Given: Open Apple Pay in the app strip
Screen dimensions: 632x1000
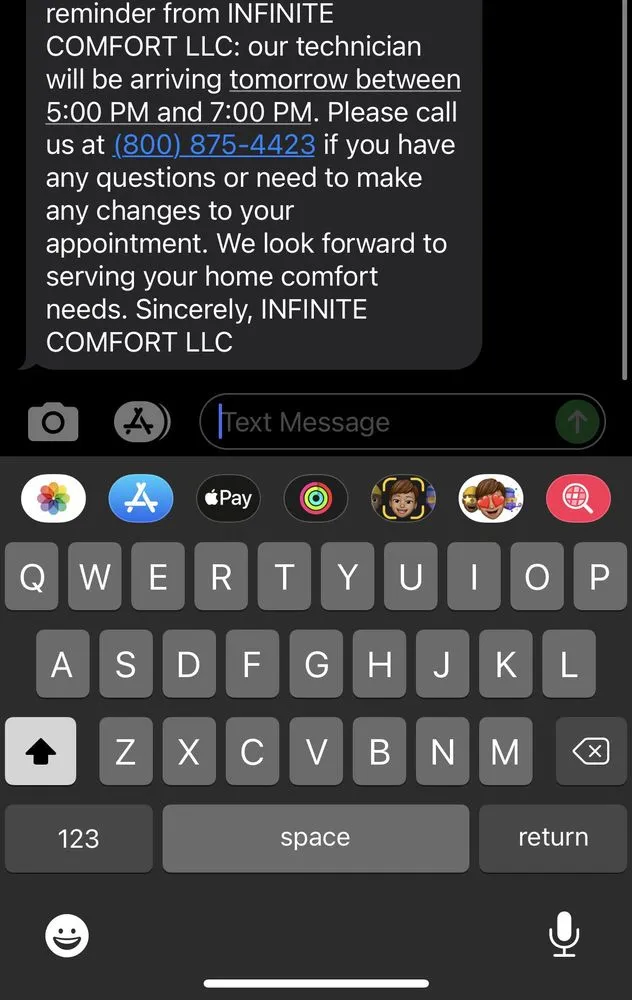Looking at the screenshot, I should click(228, 498).
